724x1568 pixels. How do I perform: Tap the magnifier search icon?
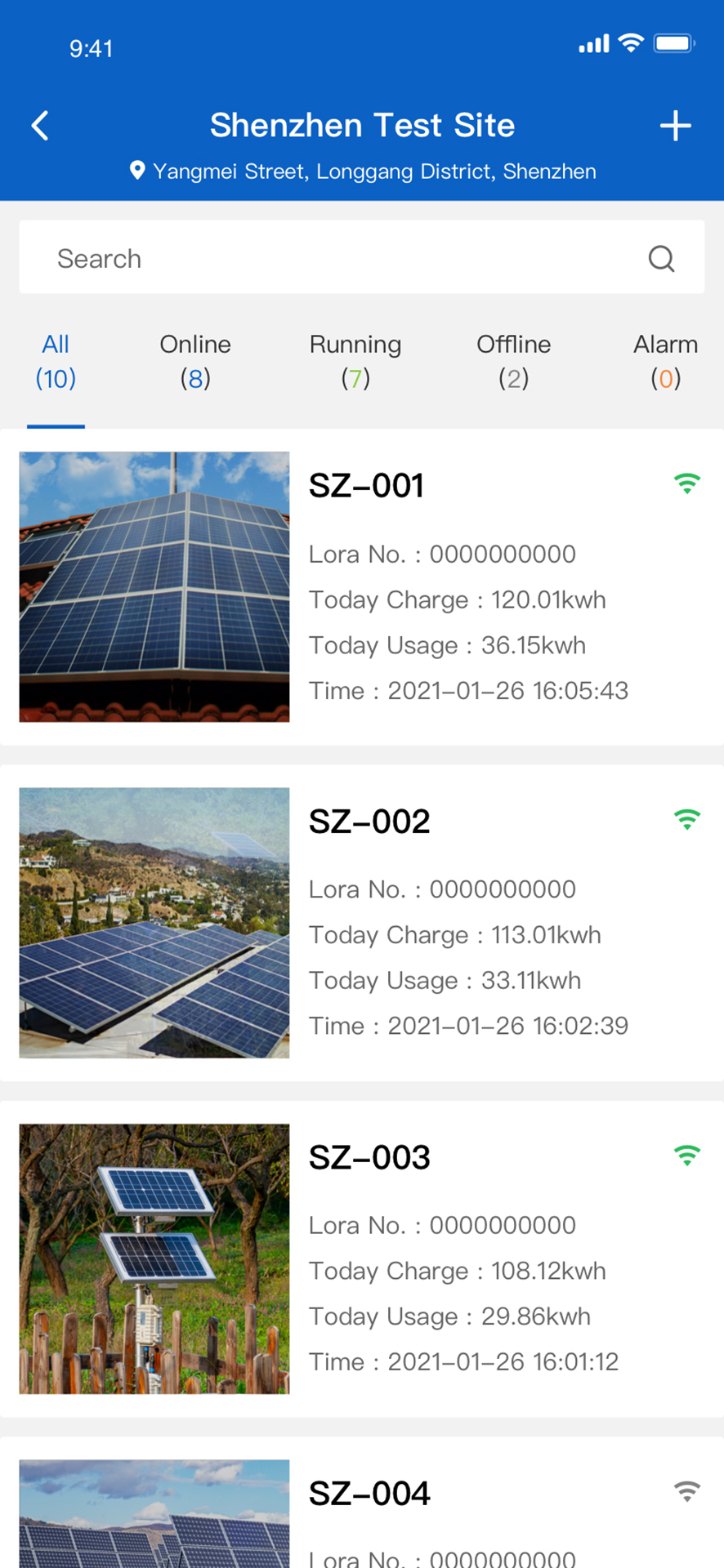click(661, 258)
